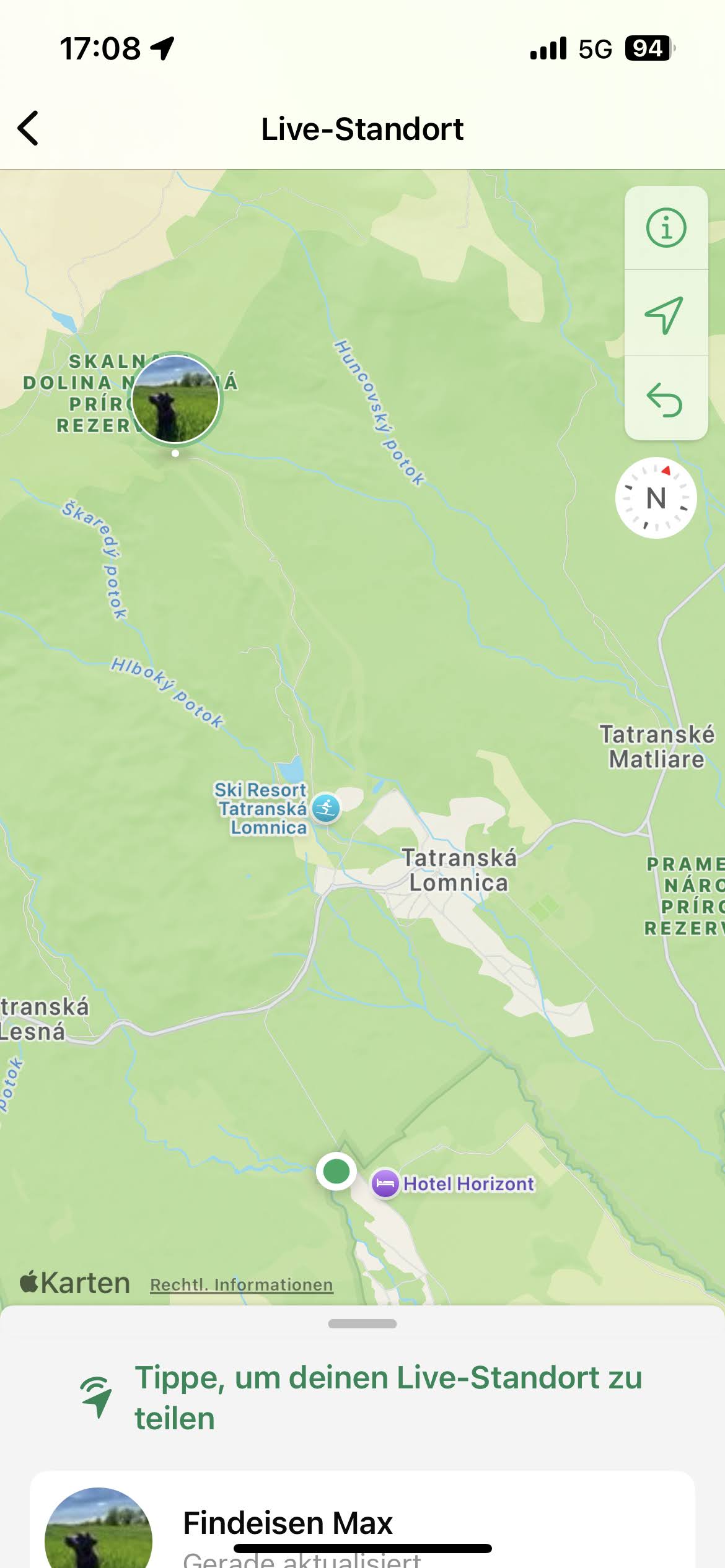Open Findeisen Max in the list

click(x=362, y=1523)
